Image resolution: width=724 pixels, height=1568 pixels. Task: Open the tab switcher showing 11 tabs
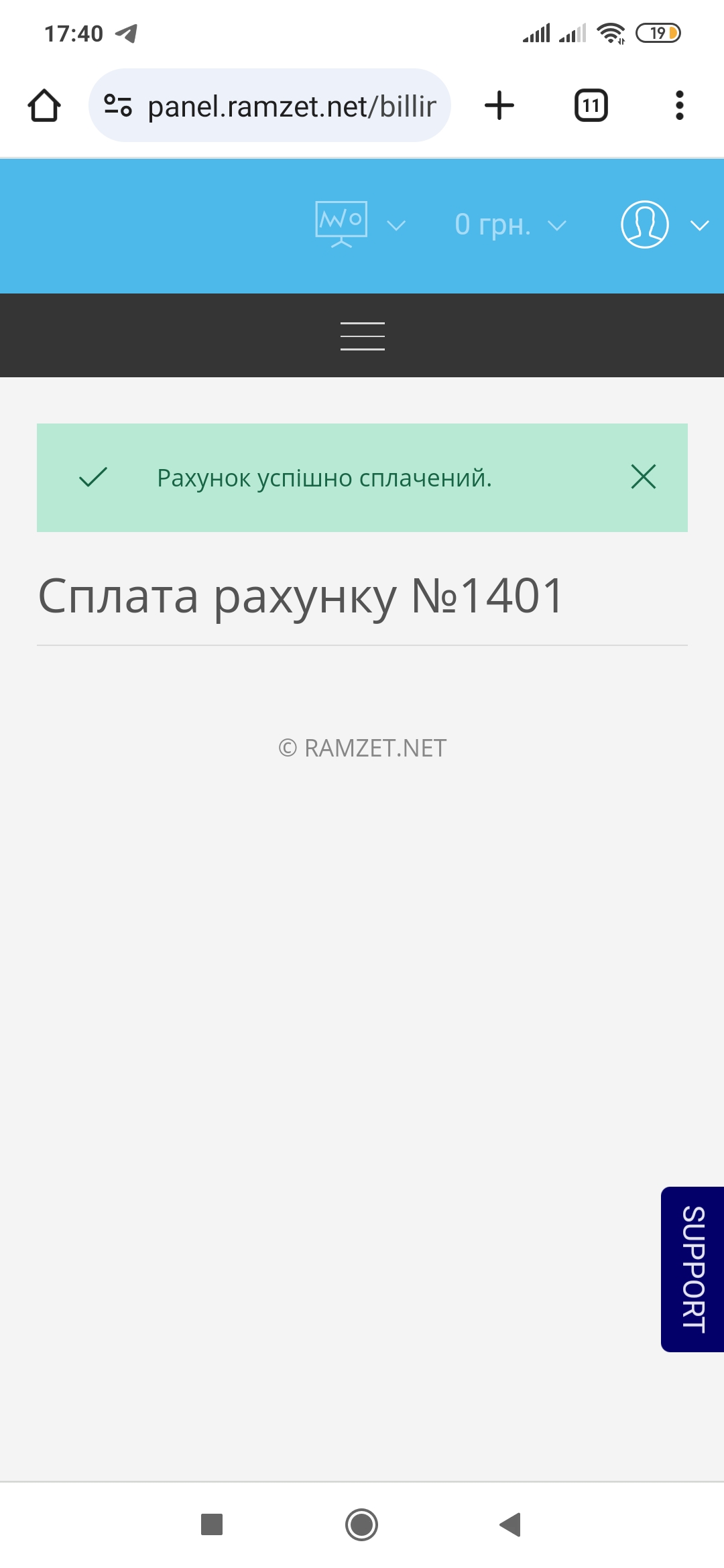(x=591, y=106)
